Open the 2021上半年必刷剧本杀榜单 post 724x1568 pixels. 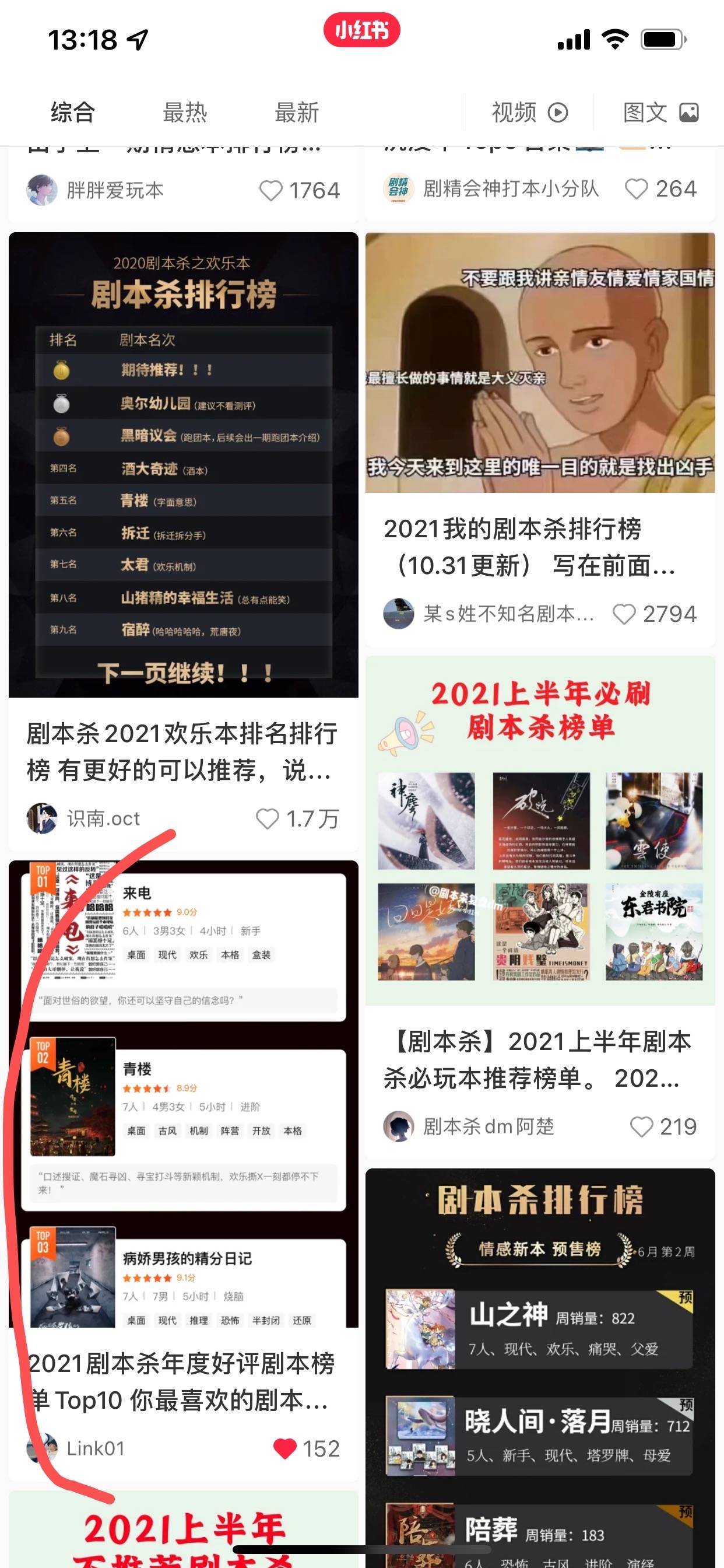[x=540, y=829]
